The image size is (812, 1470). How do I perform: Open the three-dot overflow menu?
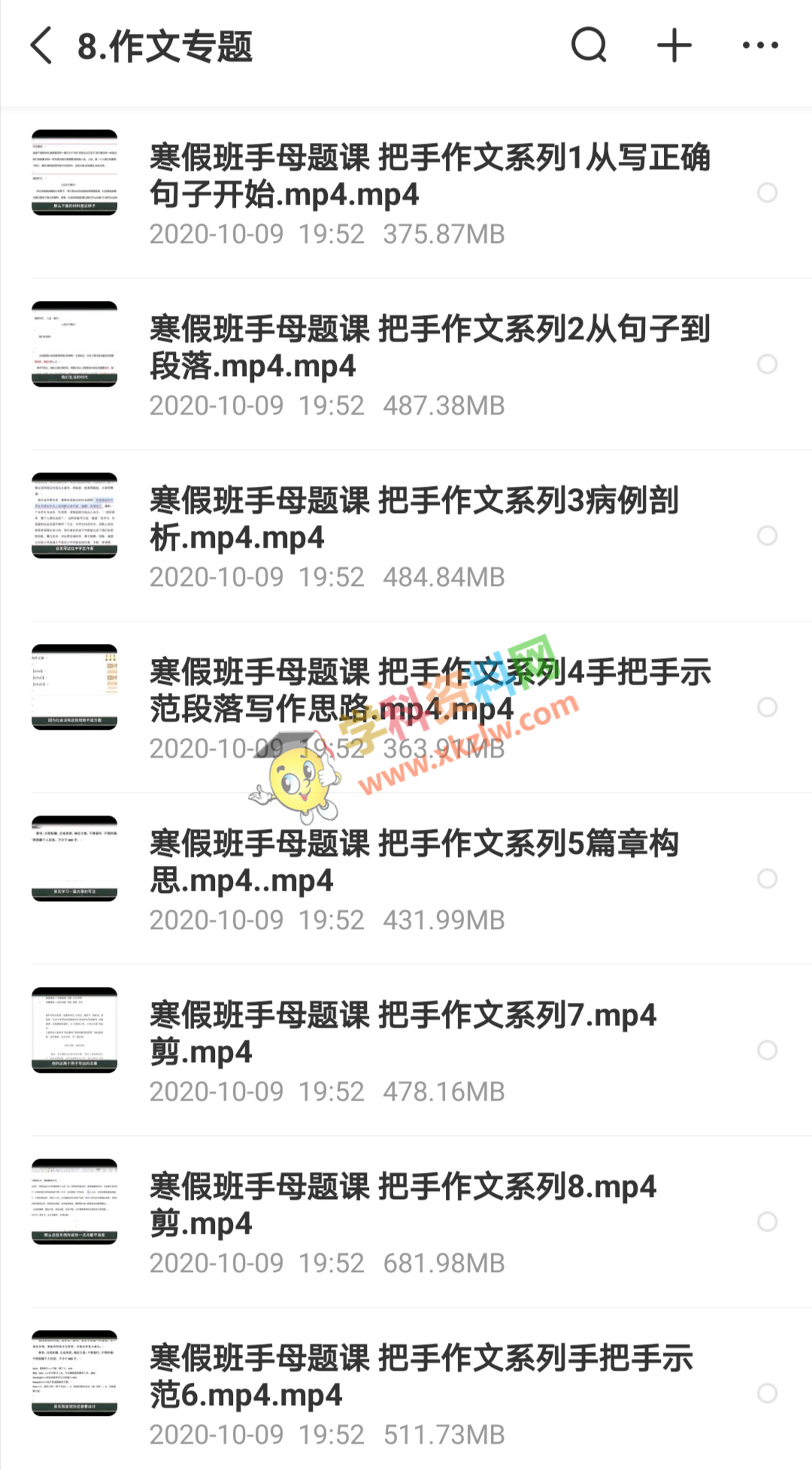(x=760, y=46)
